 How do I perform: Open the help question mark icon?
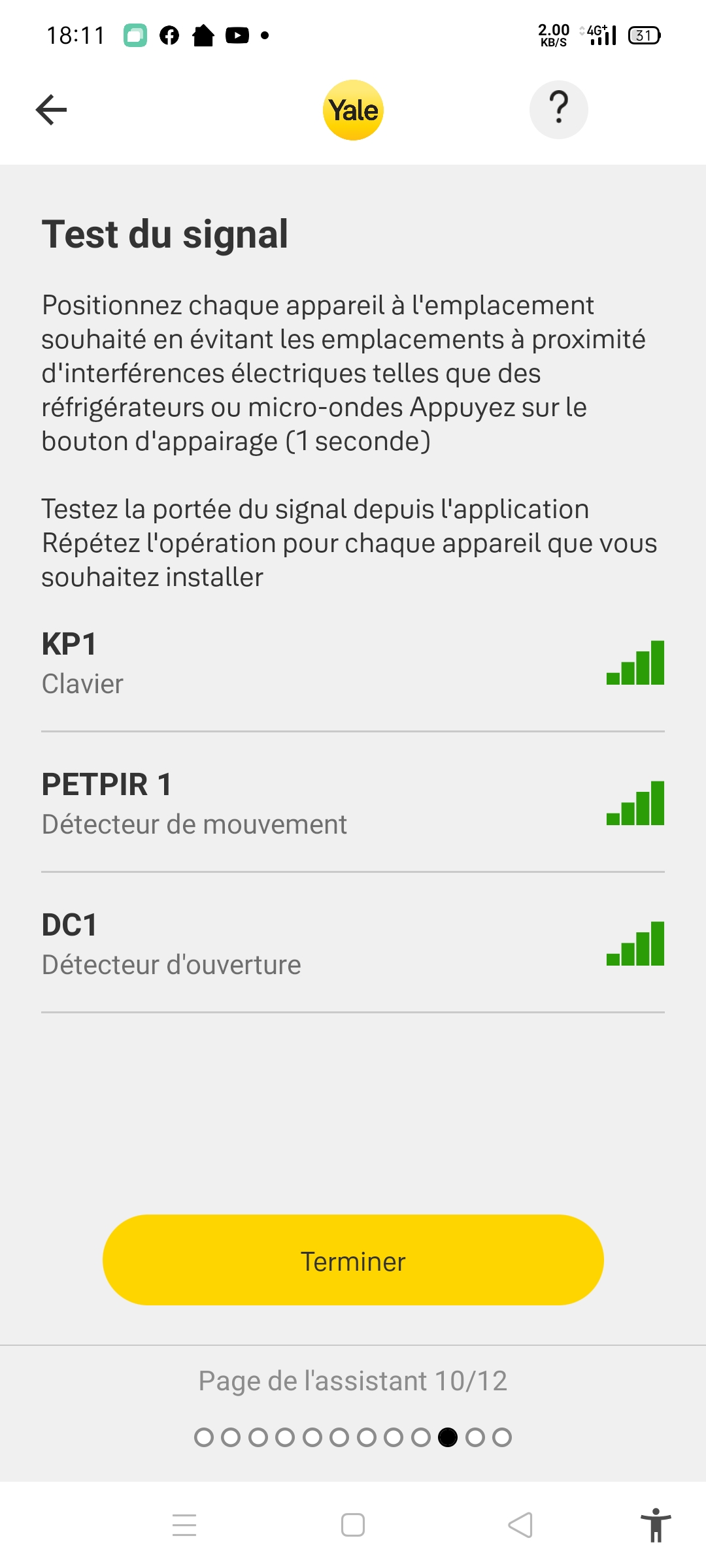click(x=558, y=110)
